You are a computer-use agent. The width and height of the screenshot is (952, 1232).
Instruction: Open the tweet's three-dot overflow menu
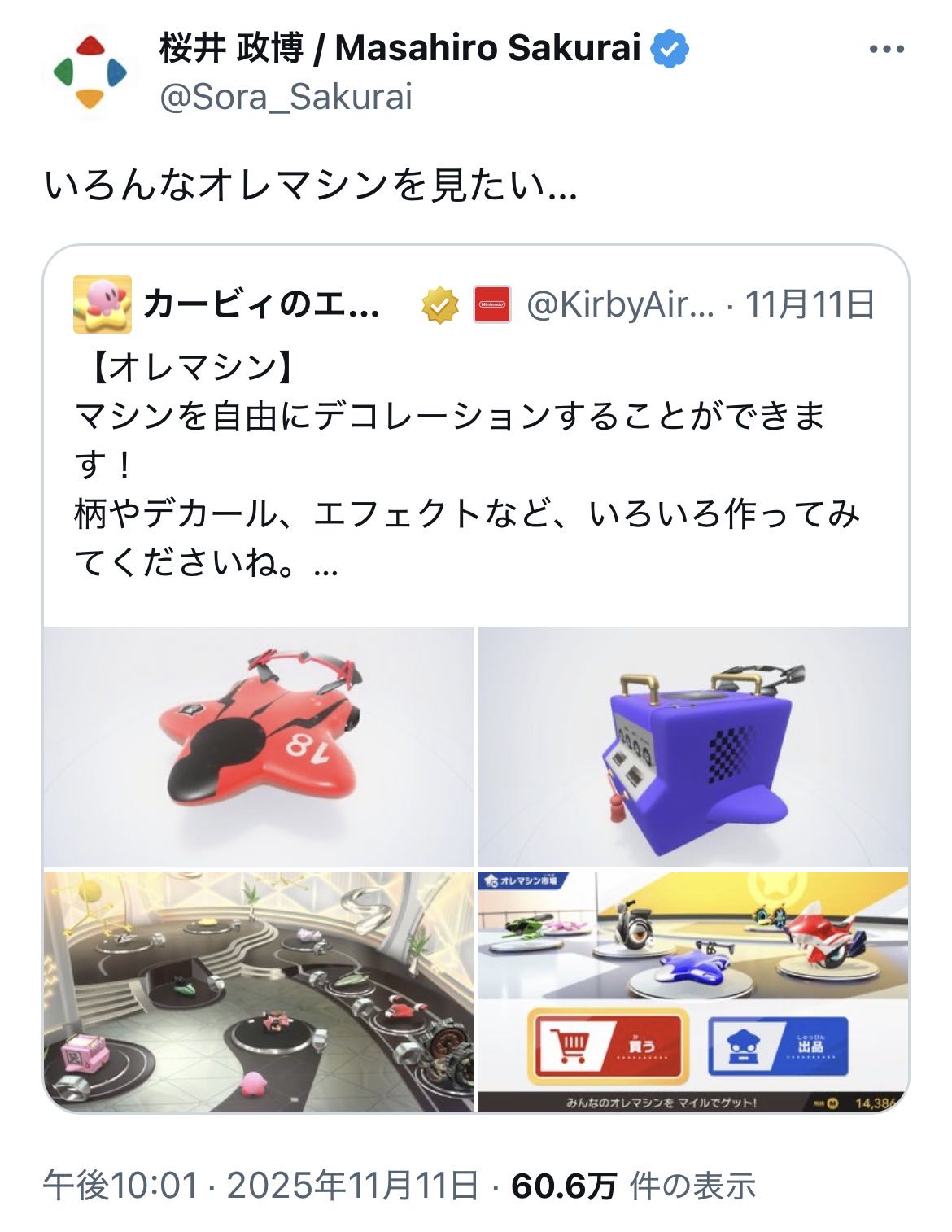(x=886, y=50)
